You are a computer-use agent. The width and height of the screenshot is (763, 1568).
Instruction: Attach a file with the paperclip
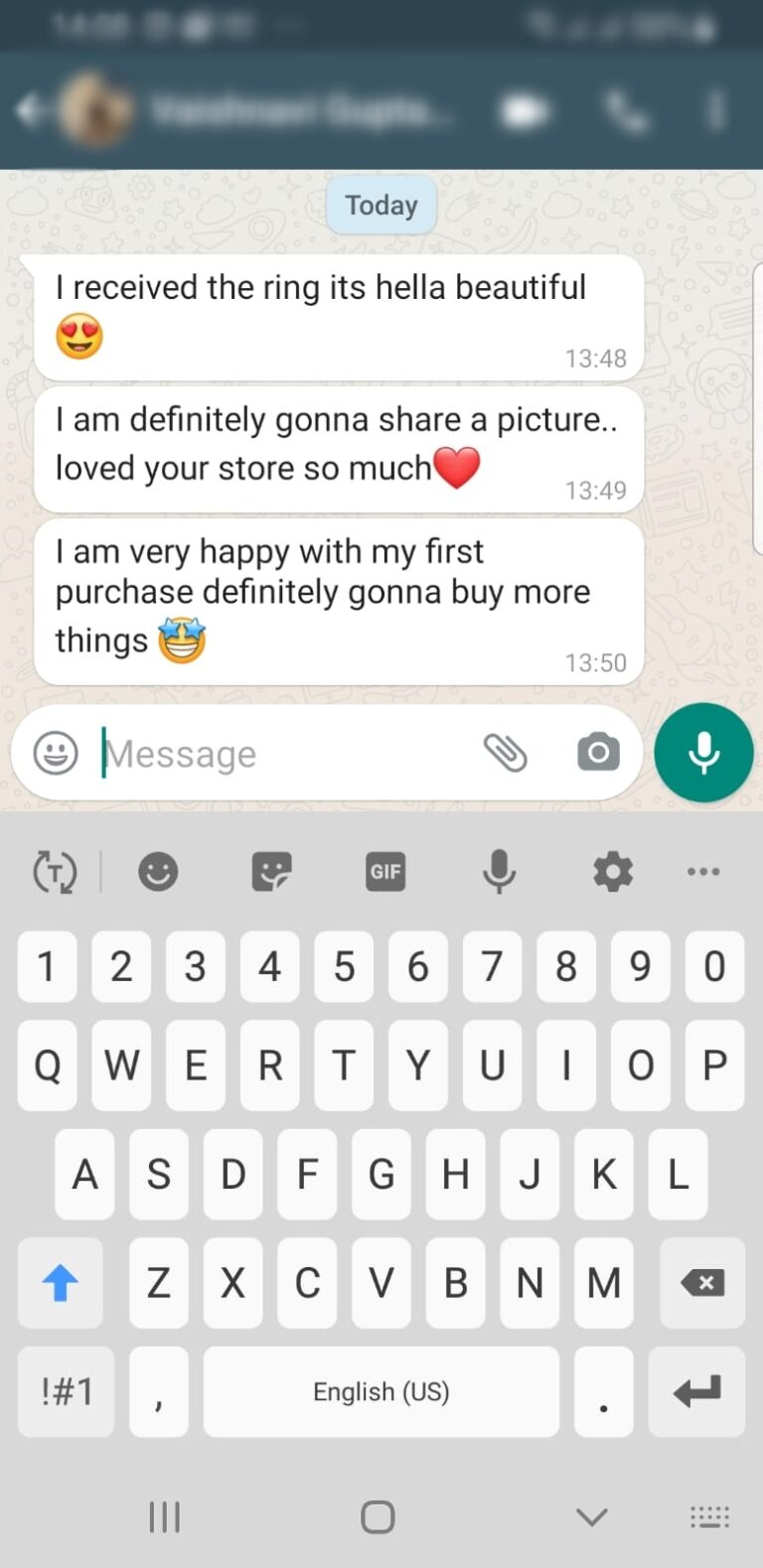coord(505,753)
